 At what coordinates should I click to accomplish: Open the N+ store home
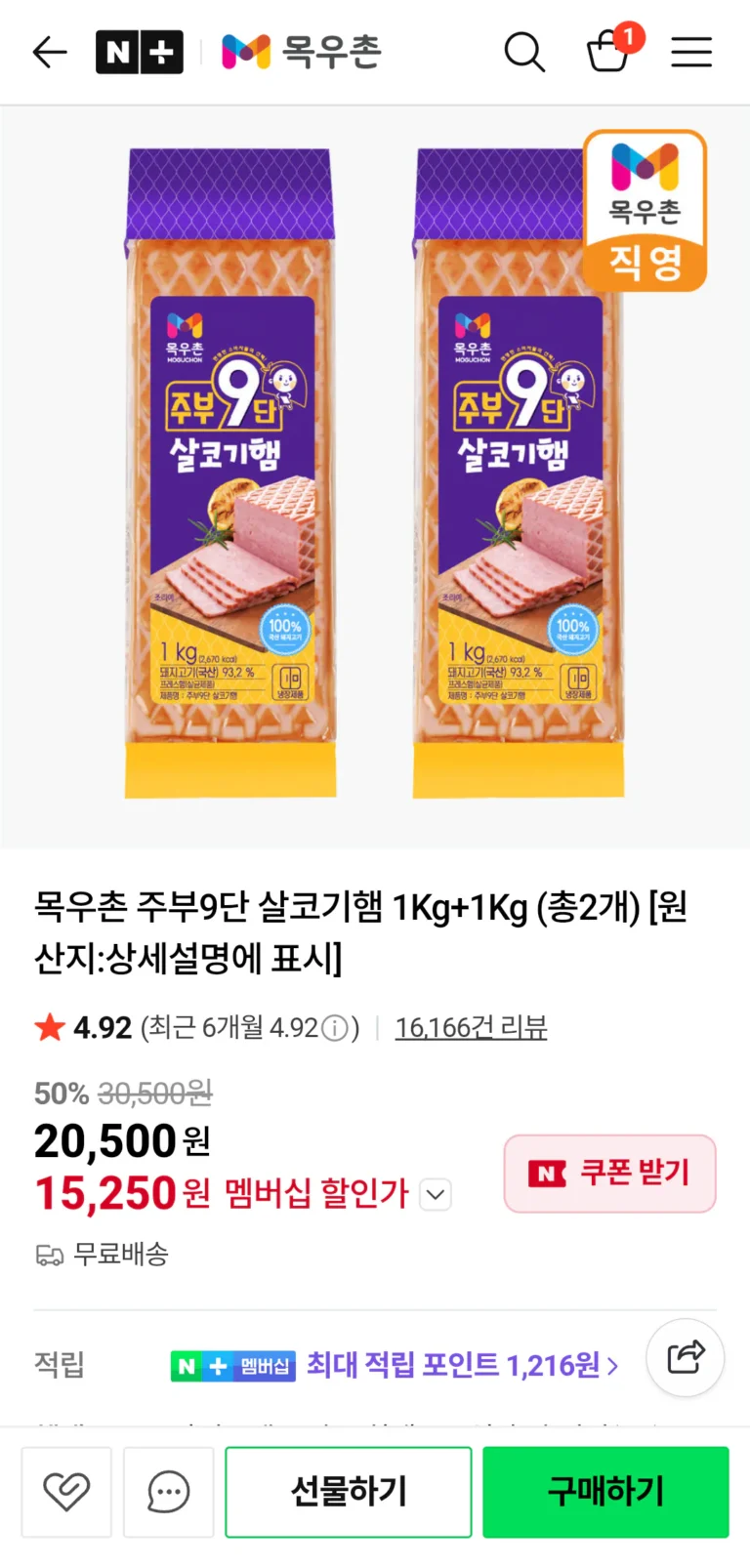139,52
